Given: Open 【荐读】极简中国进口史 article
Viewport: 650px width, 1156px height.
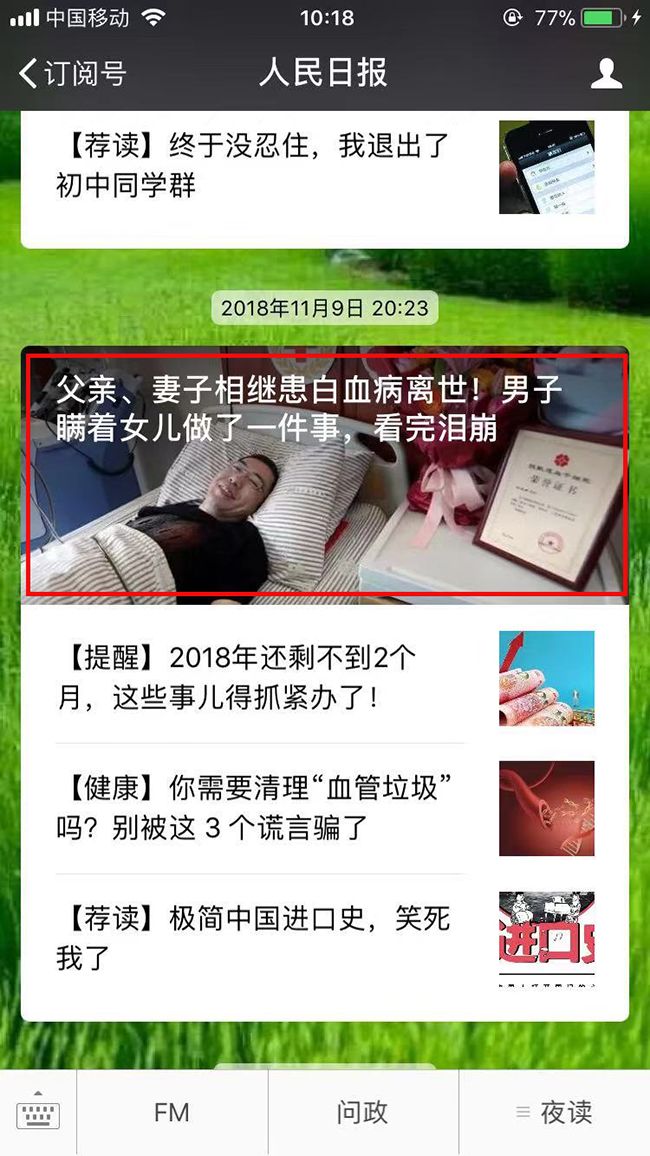Looking at the screenshot, I should tap(324, 940).
